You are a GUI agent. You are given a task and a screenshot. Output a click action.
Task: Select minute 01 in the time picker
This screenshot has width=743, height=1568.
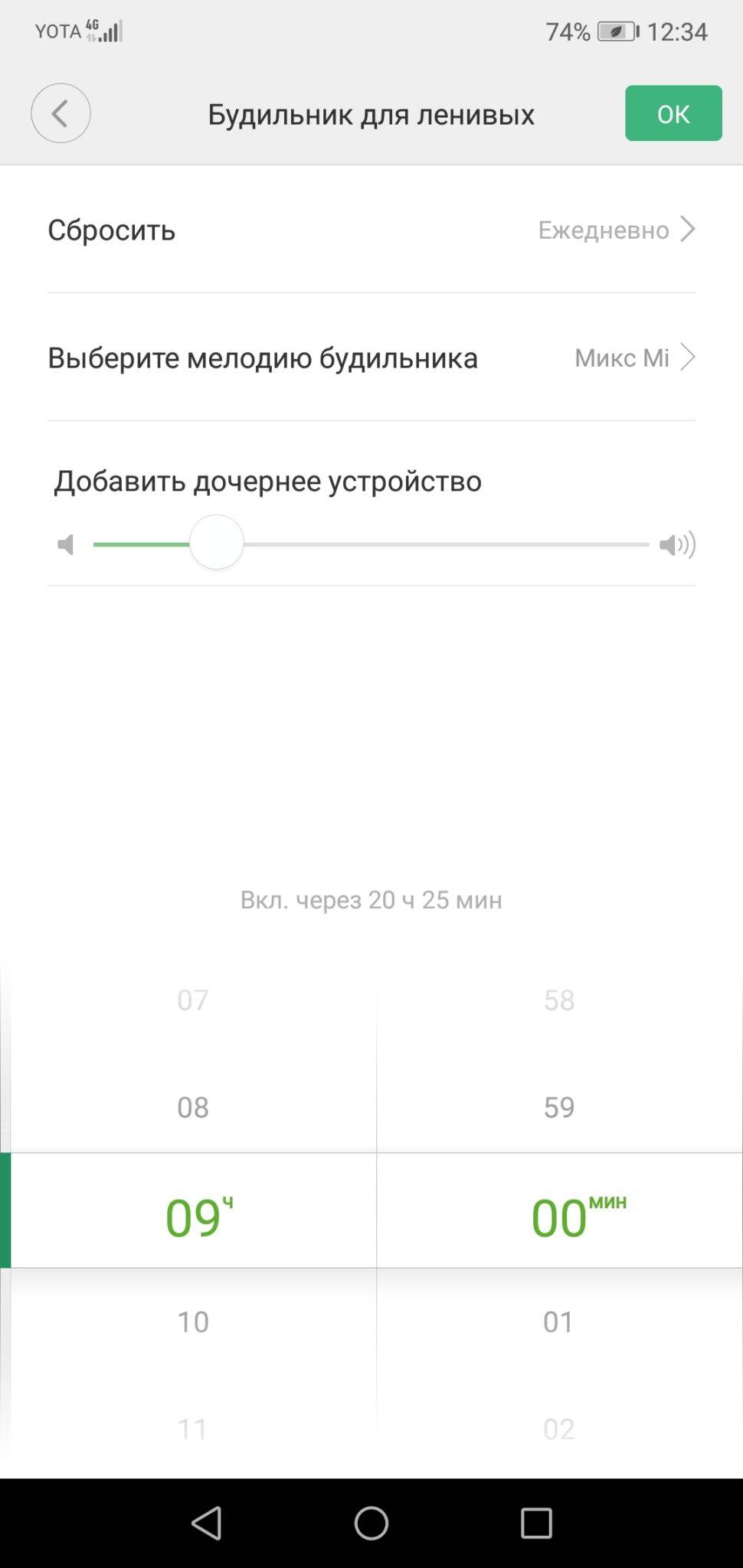(559, 1321)
